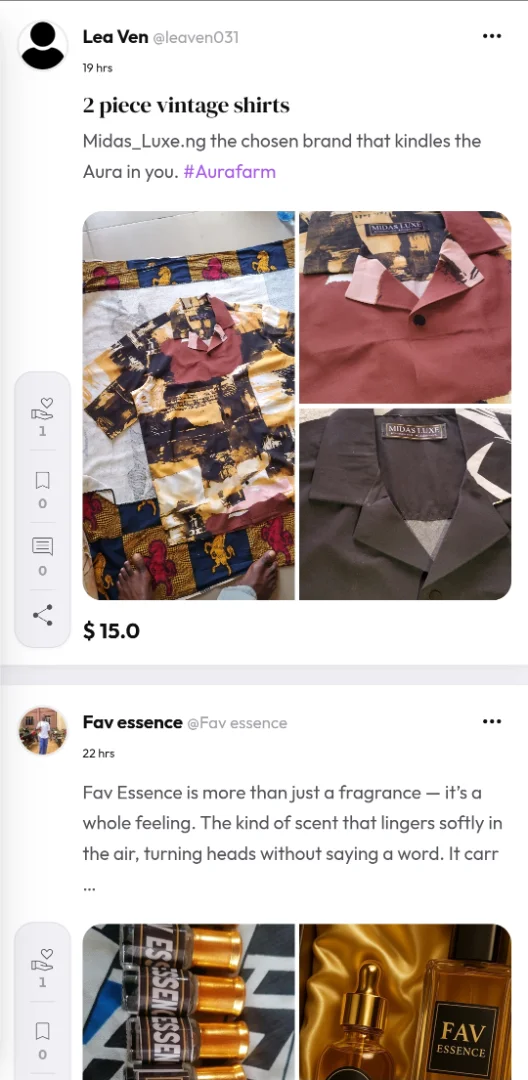Open the overflow menu on Fav essence's post
The image size is (528, 1080).
(492, 721)
